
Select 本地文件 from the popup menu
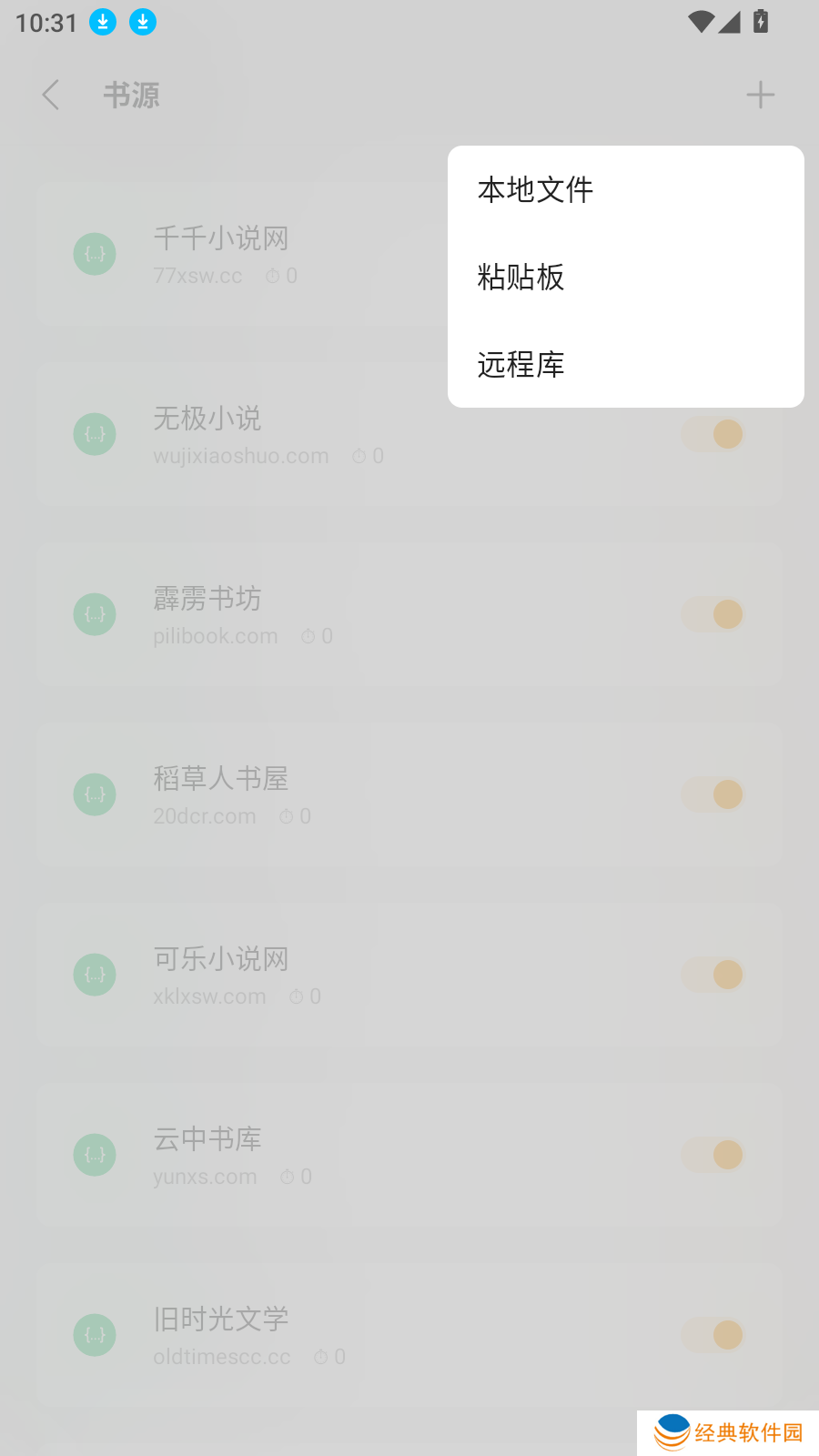[535, 189]
